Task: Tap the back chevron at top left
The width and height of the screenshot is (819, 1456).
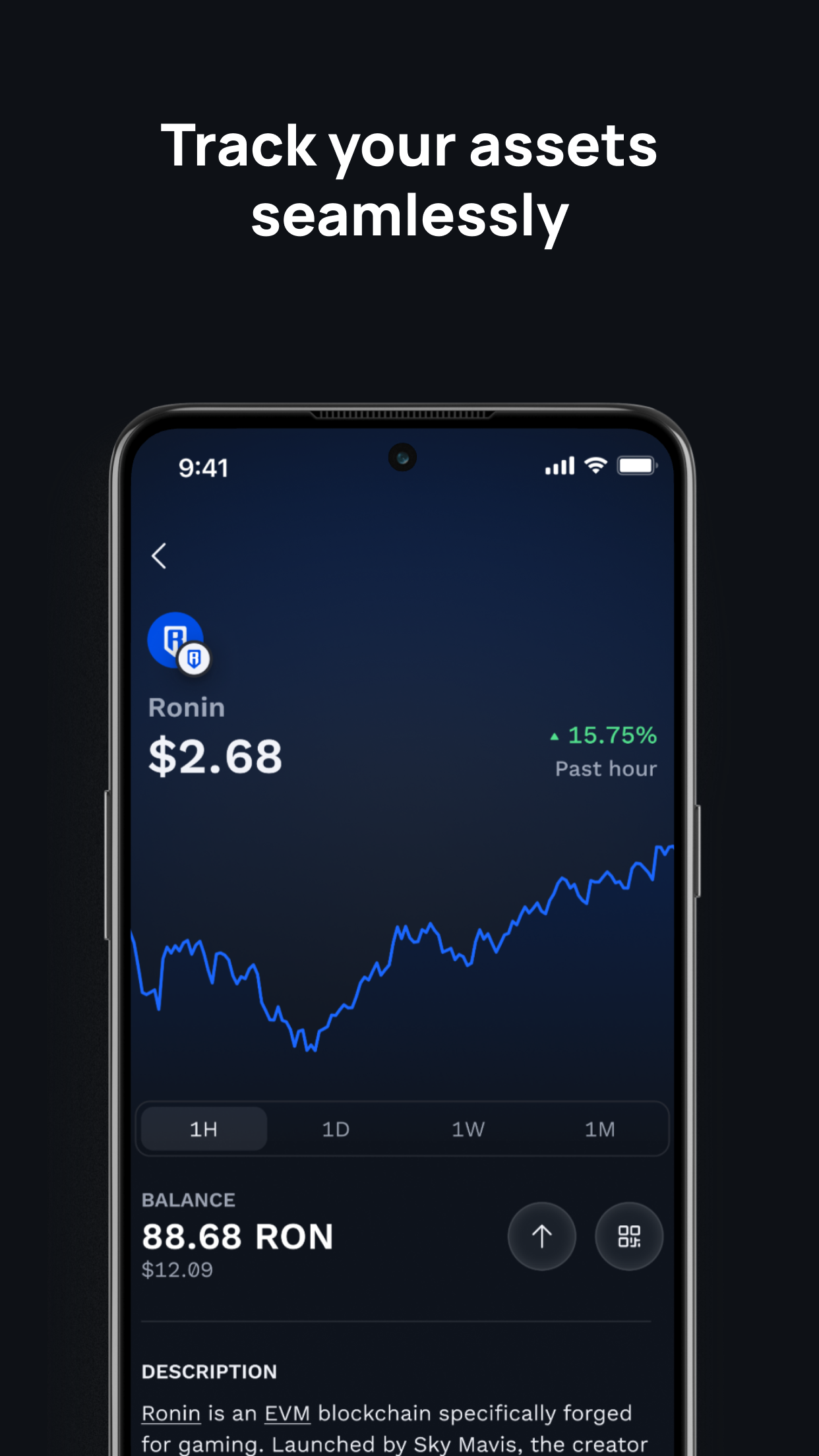Action: coord(159,556)
